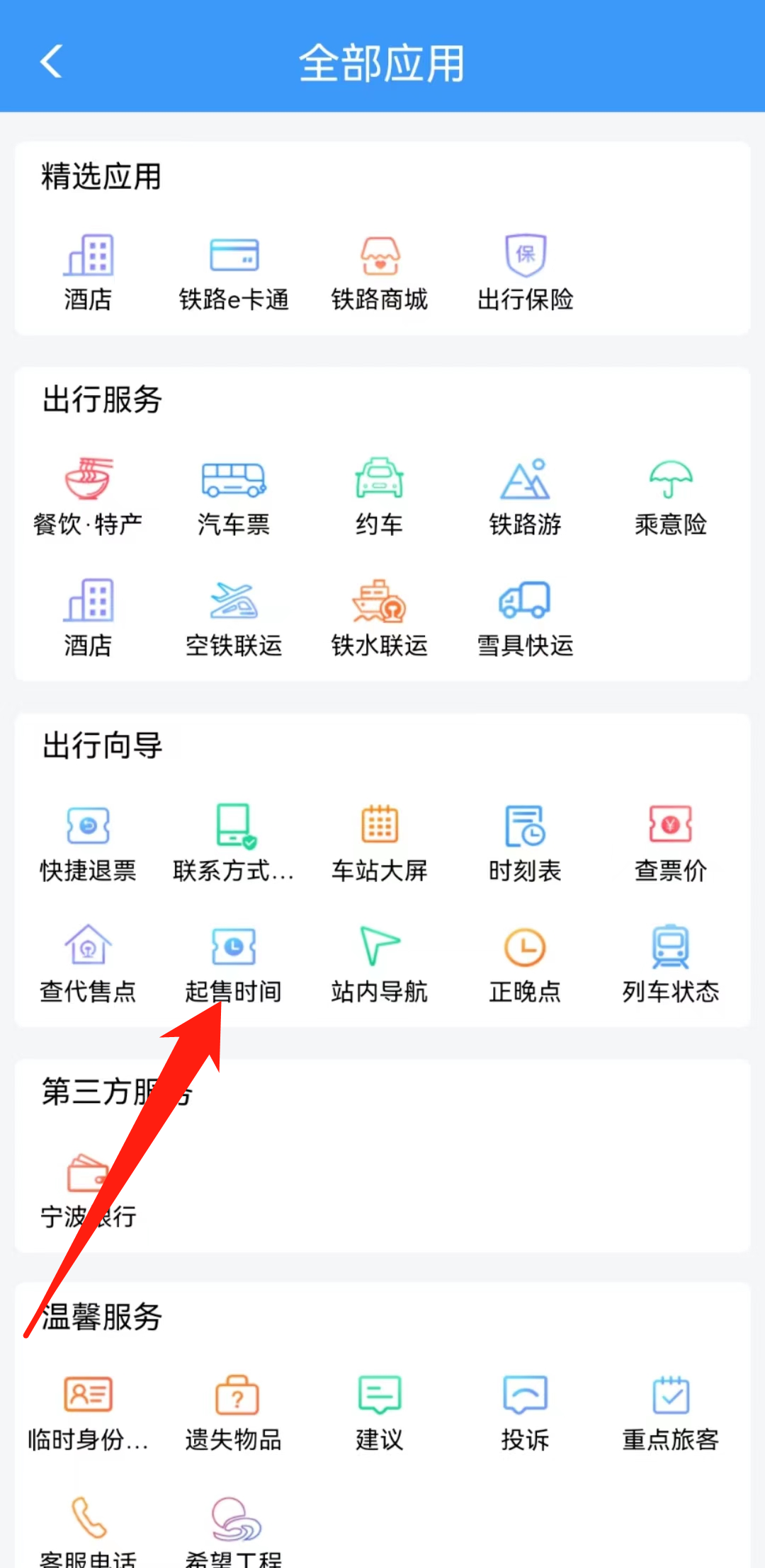The image size is (765, 1568).
Task: Open 查票价 fare lookup
Action: click(671, 842)
